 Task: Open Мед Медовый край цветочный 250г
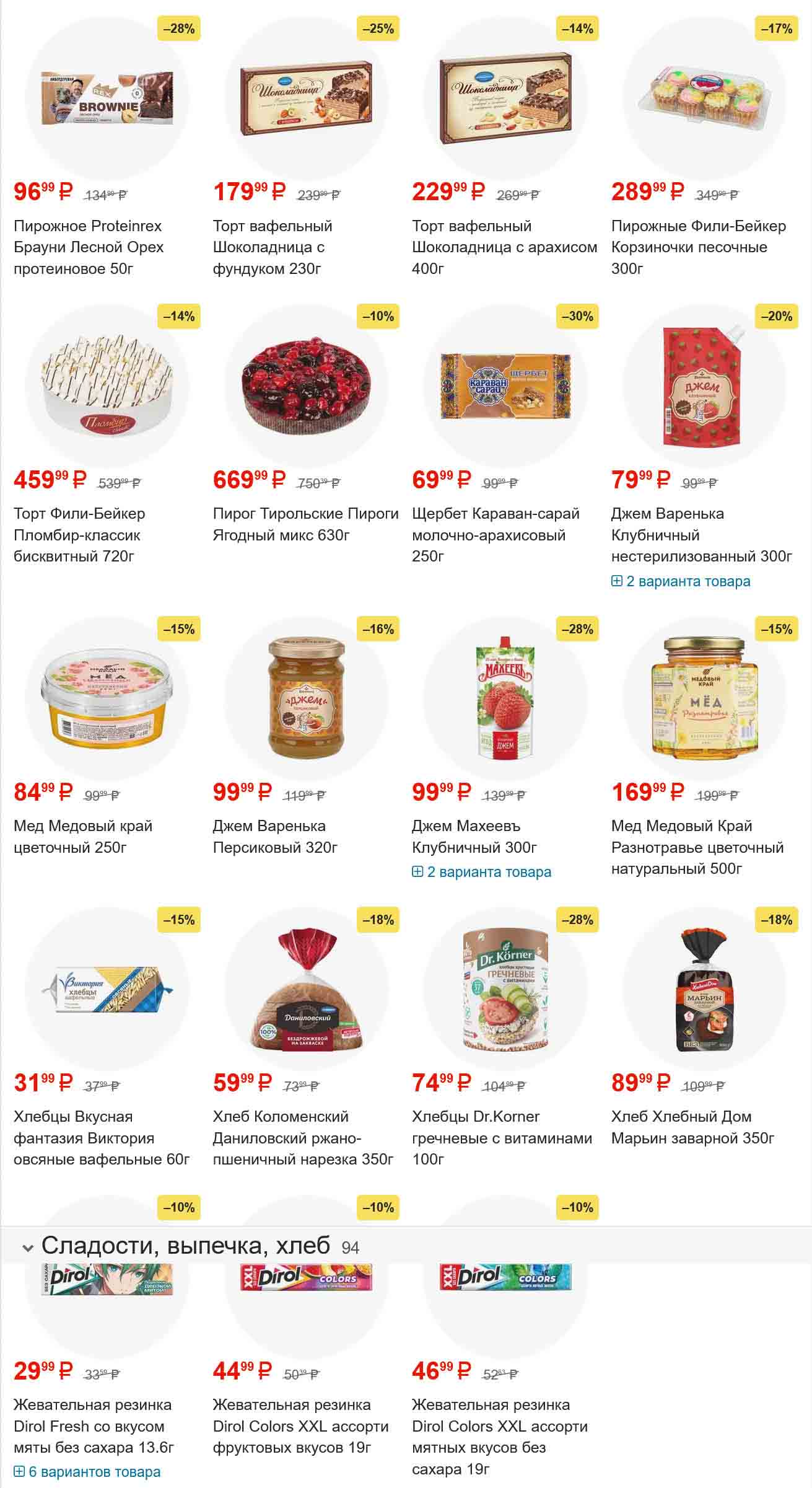83,836
